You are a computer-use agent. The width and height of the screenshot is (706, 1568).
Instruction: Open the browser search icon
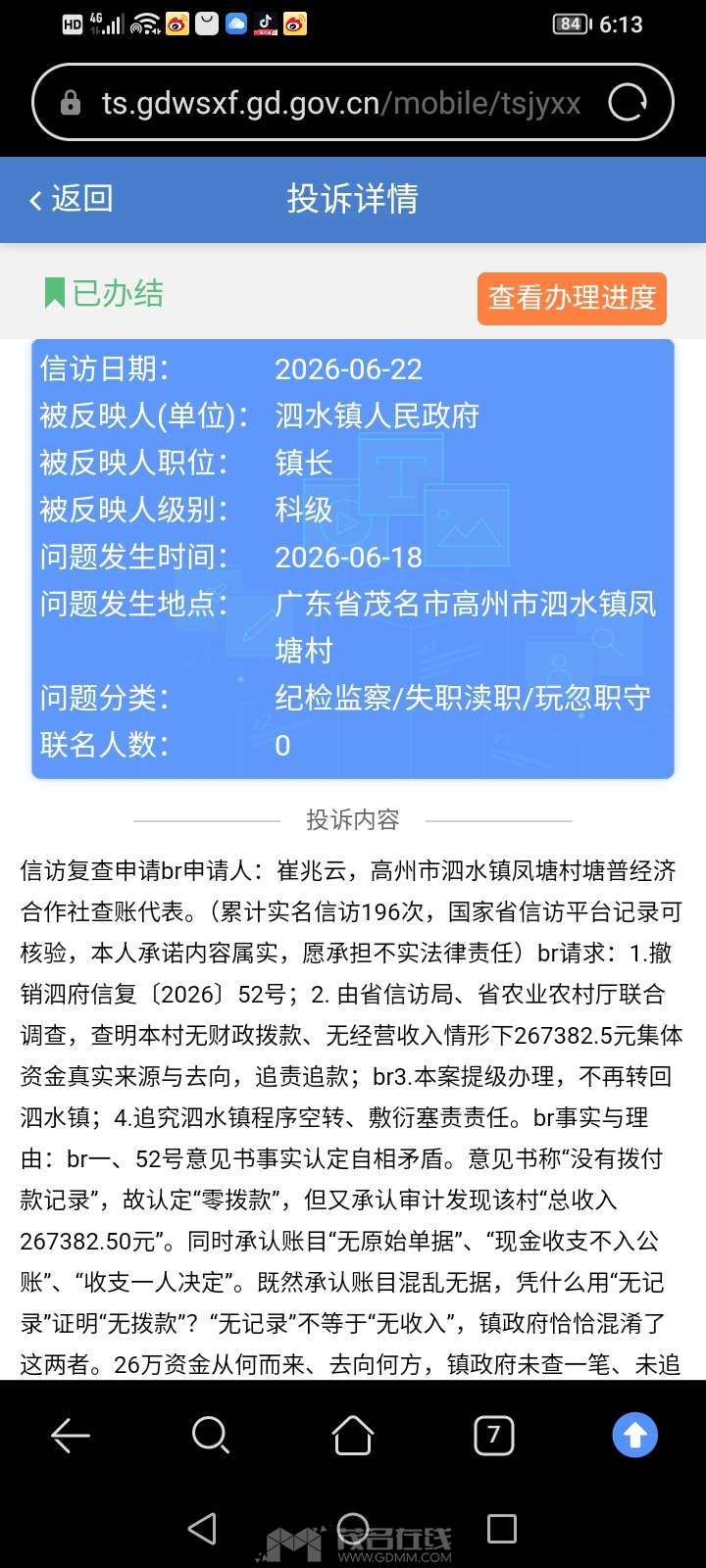211,1436
